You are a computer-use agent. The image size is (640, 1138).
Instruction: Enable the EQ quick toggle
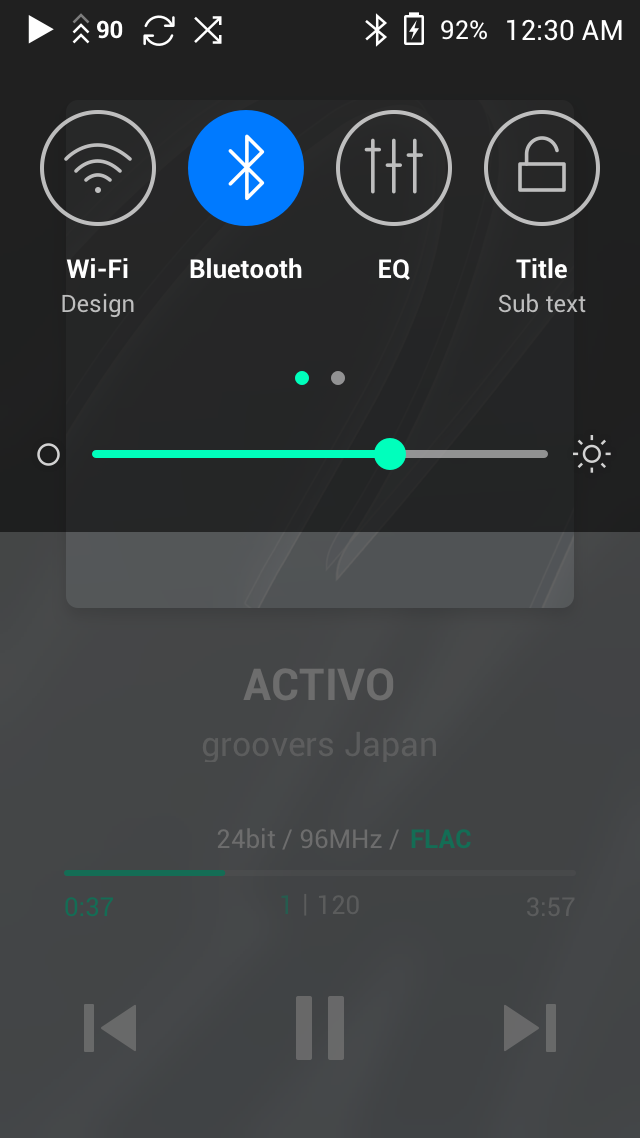click(x=394, y=168)
